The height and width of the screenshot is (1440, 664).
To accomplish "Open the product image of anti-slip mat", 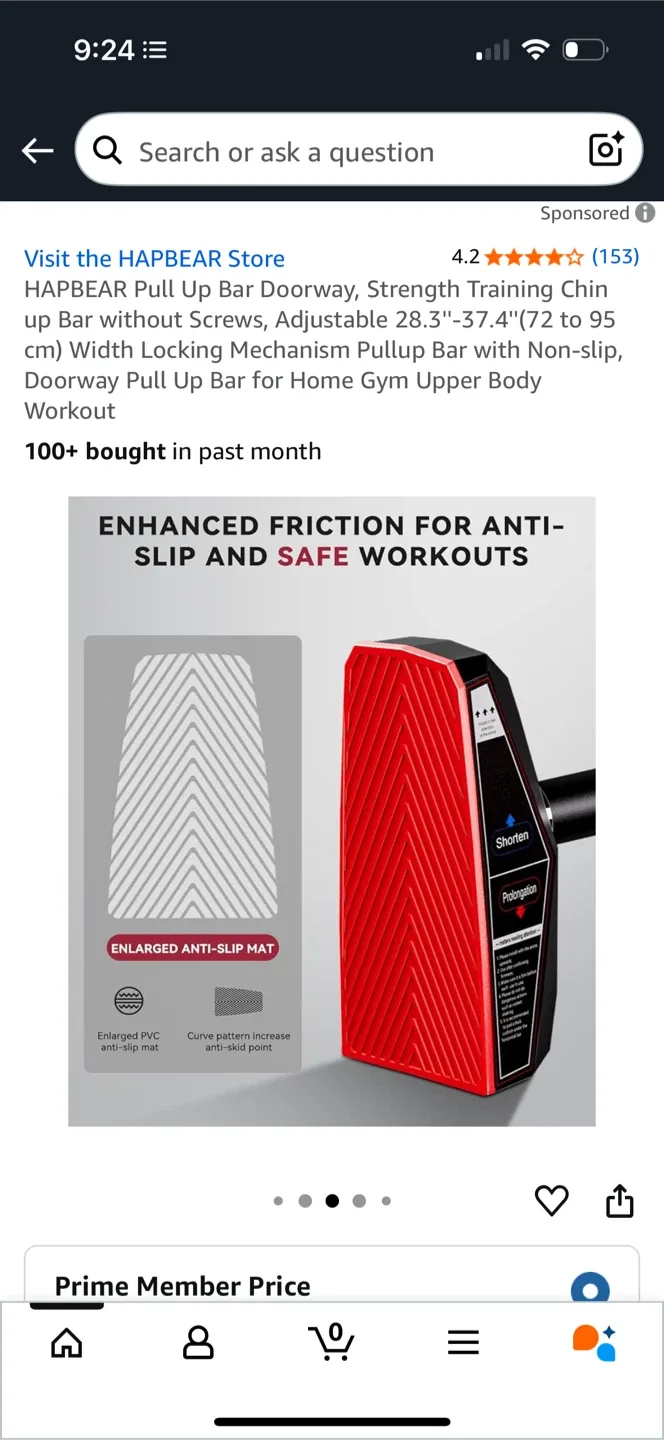I will pos(332,811).
